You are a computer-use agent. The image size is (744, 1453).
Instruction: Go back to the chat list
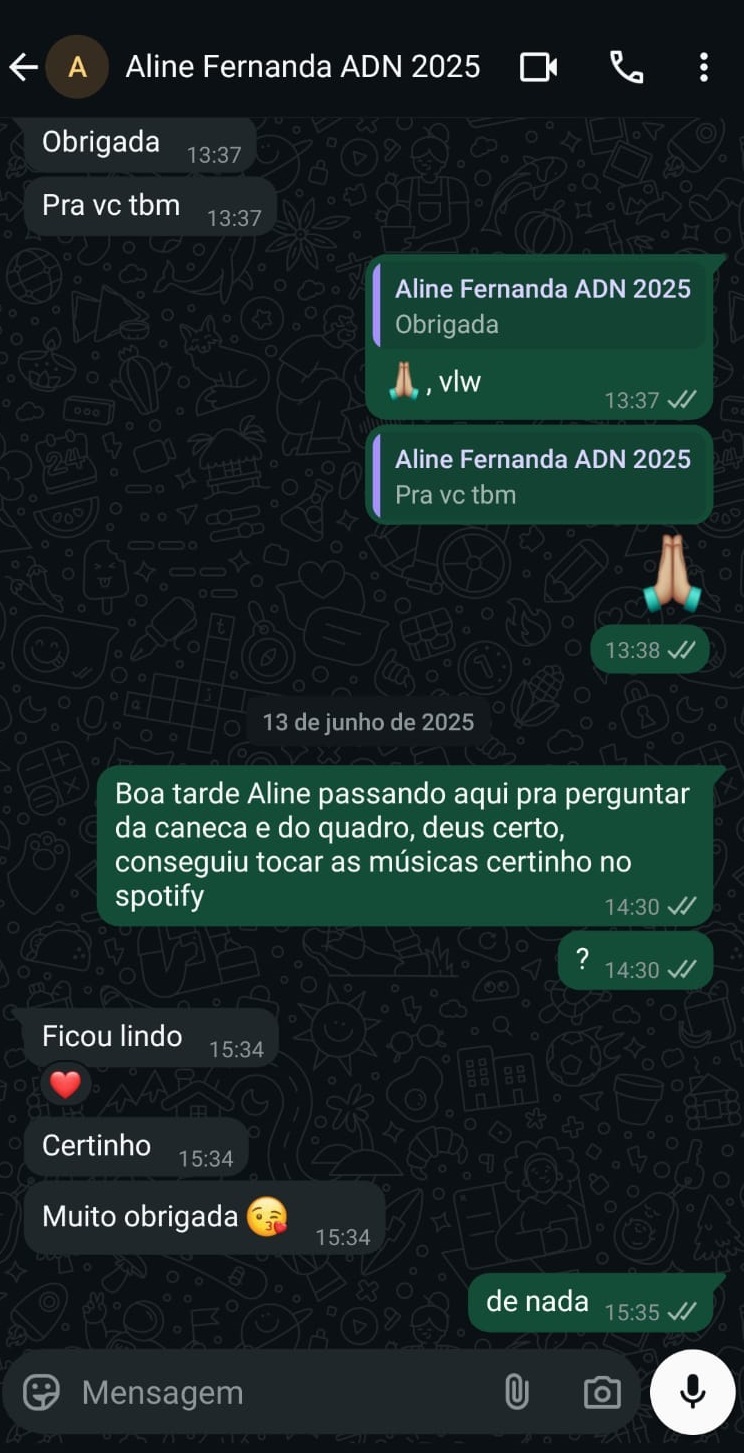click(23, 68)
